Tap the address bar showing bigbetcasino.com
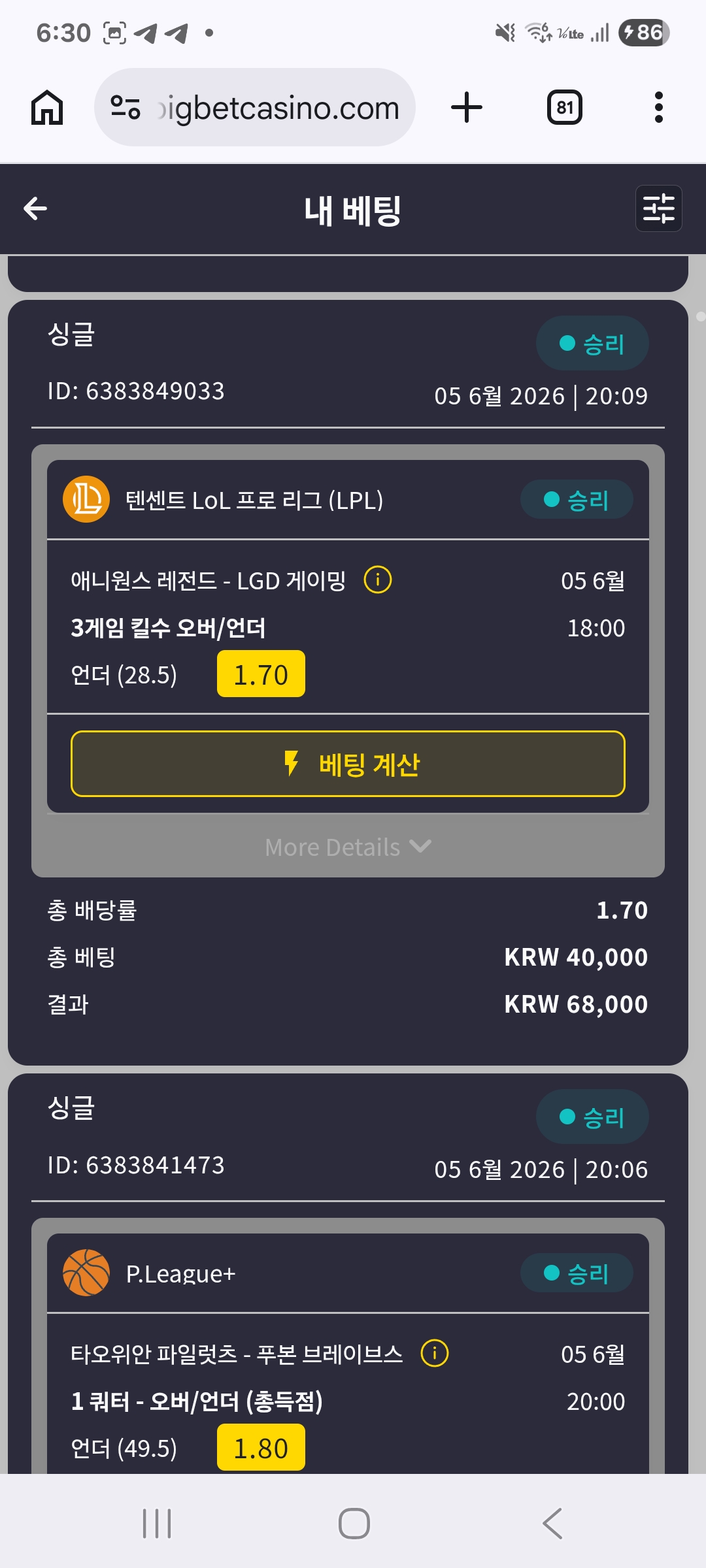Image resolution: width=706 pixels, height=1568 pixels. [x=255, y=107]
